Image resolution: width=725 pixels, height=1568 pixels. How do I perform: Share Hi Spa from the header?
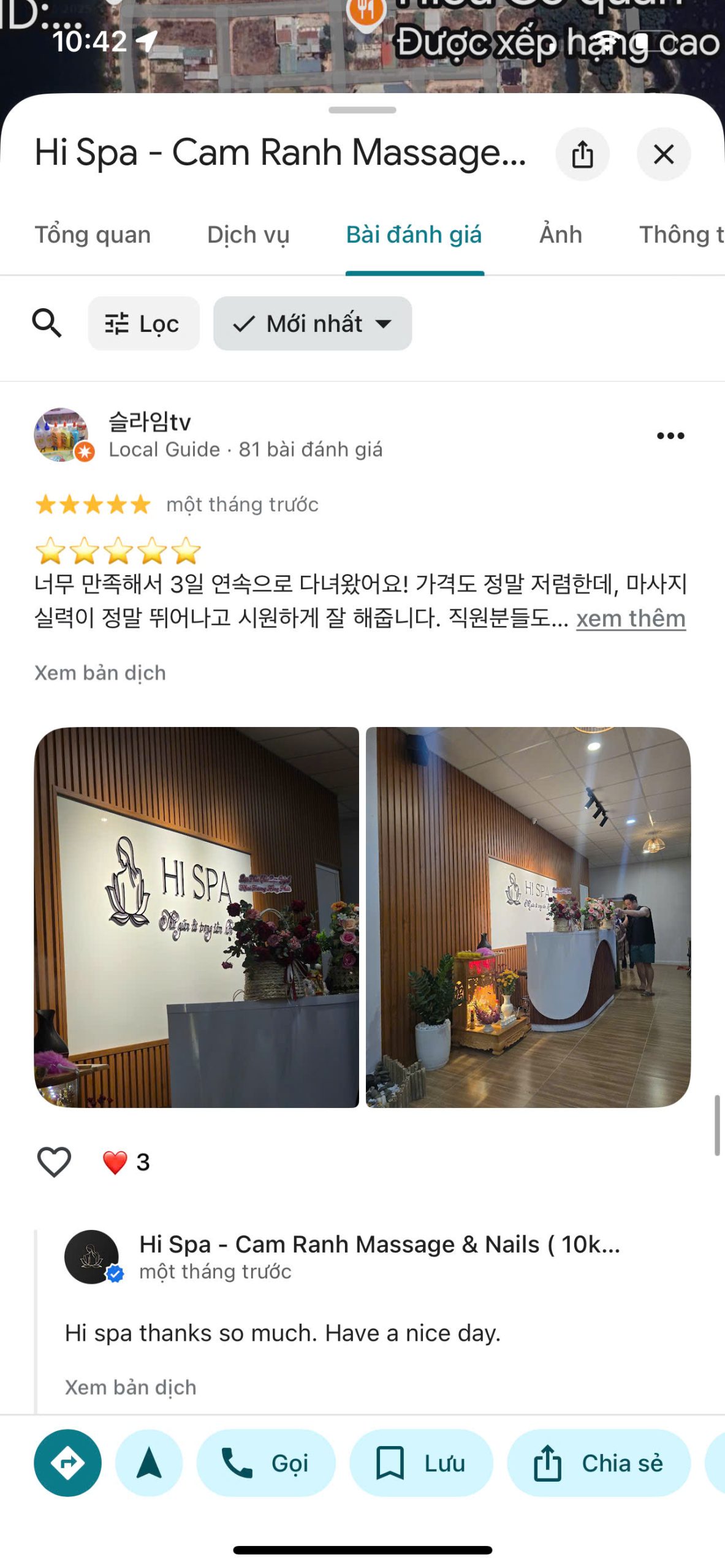click(582, 154)
